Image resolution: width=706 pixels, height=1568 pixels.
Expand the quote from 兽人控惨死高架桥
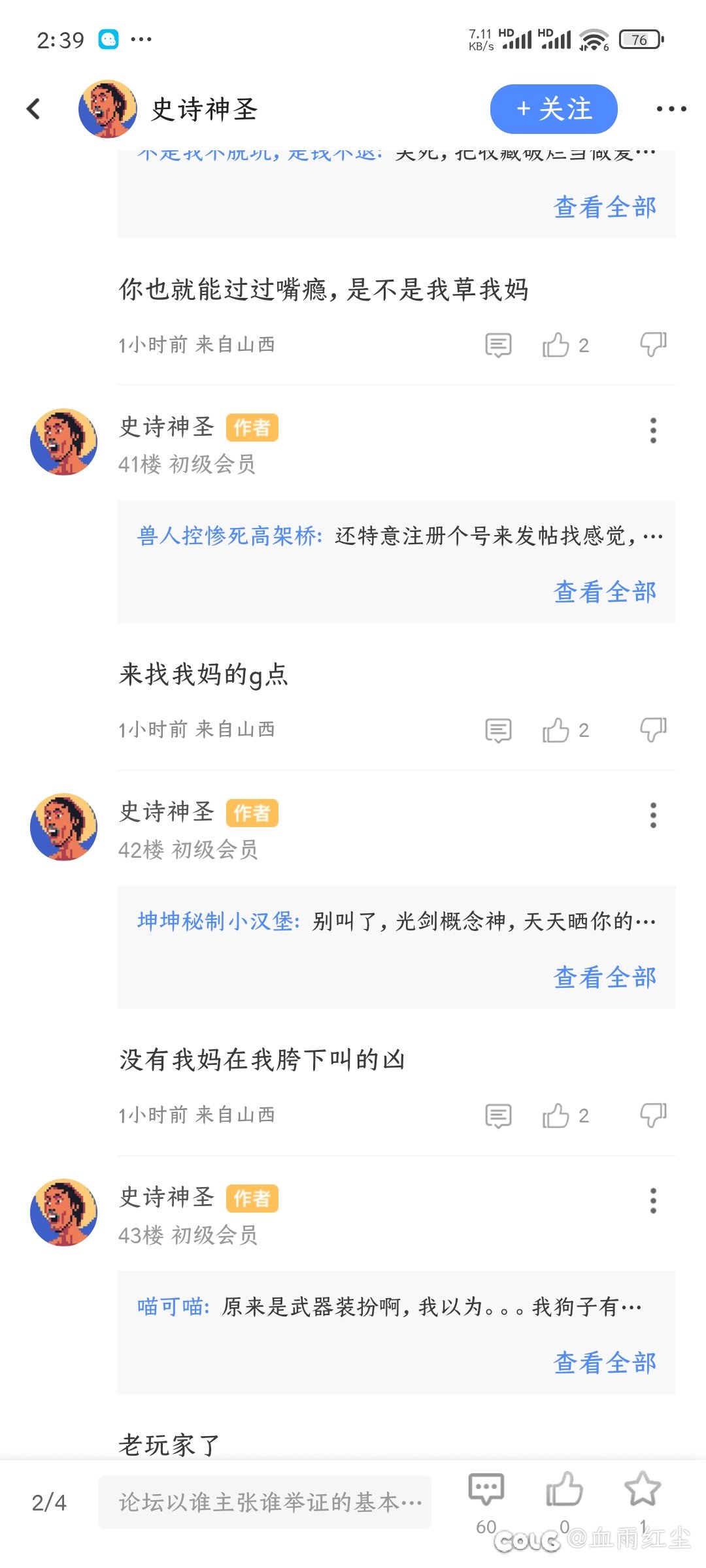tap(605, 592)
